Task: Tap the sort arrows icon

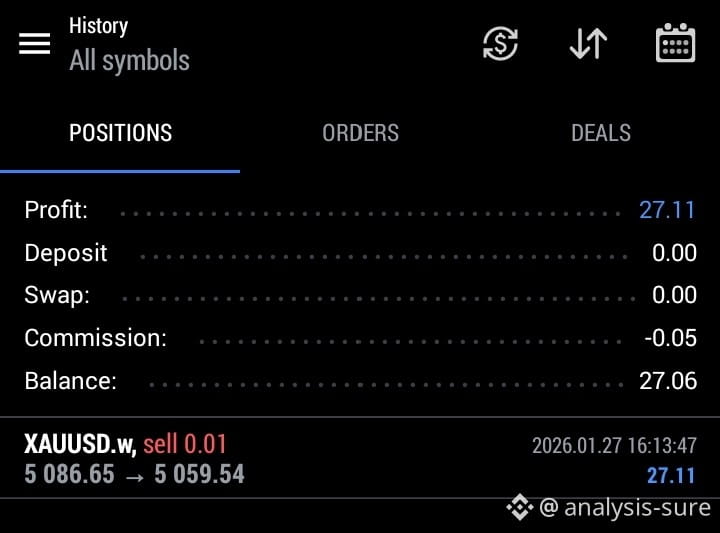Action: tap(588, 44)
